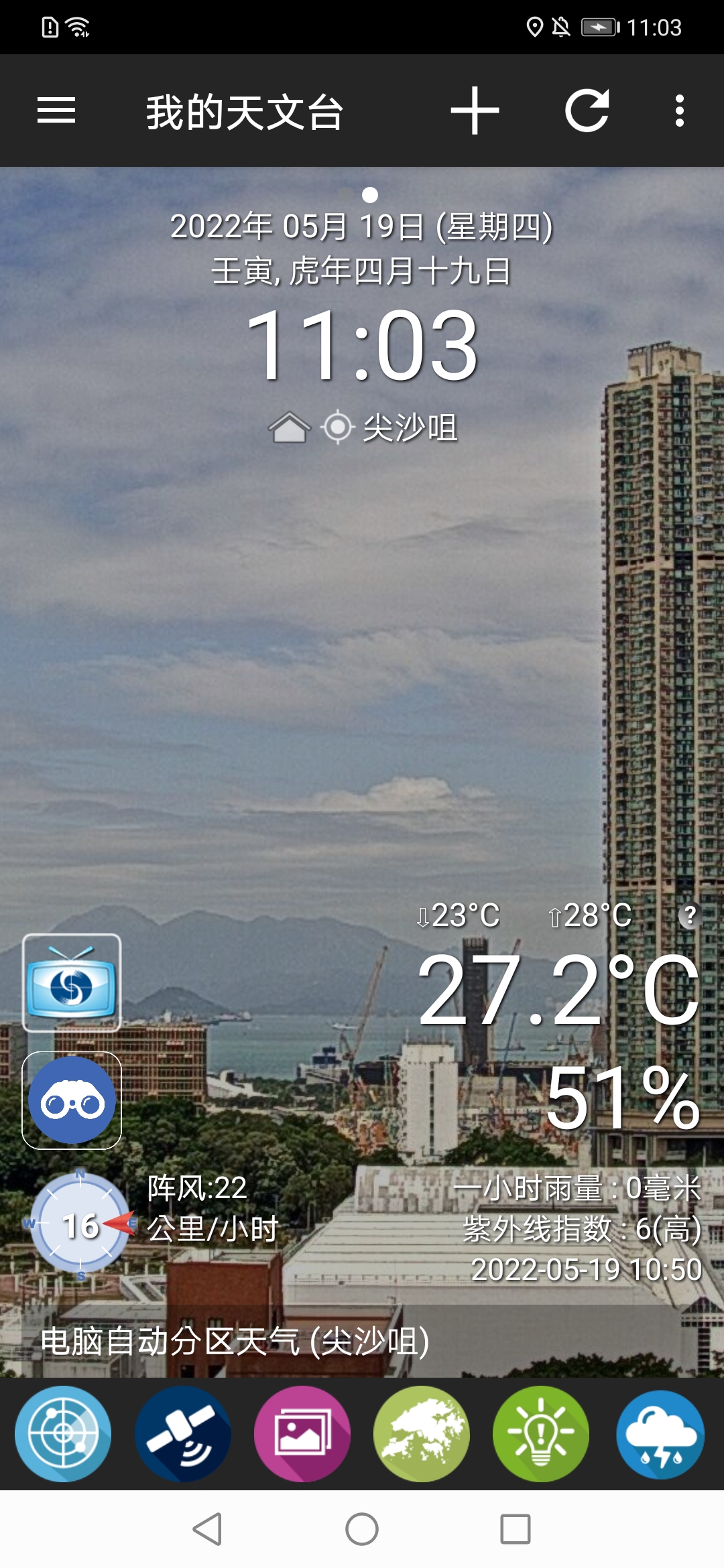Tap the home icon beside 尖沙咀
This screenshot has width=724, height=1568.
coord(289,427)
